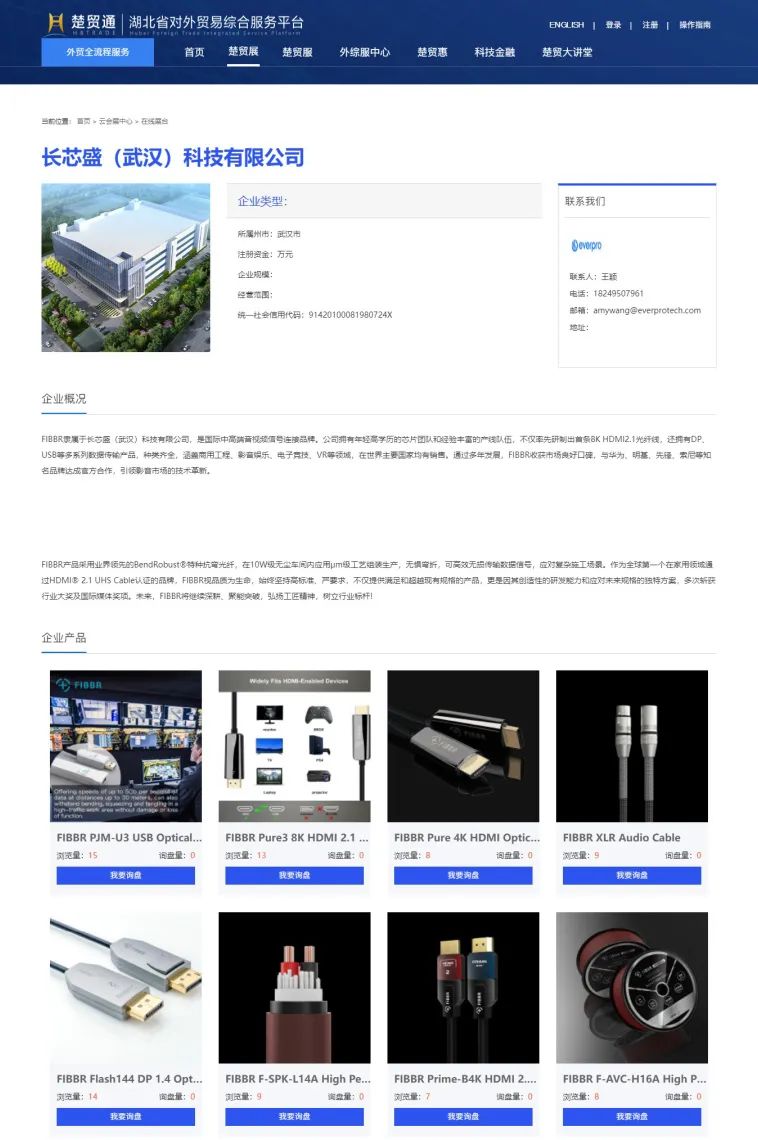
Task: Tap the 登录 login link
Action: pyautogui.click(x=613, y=25)
